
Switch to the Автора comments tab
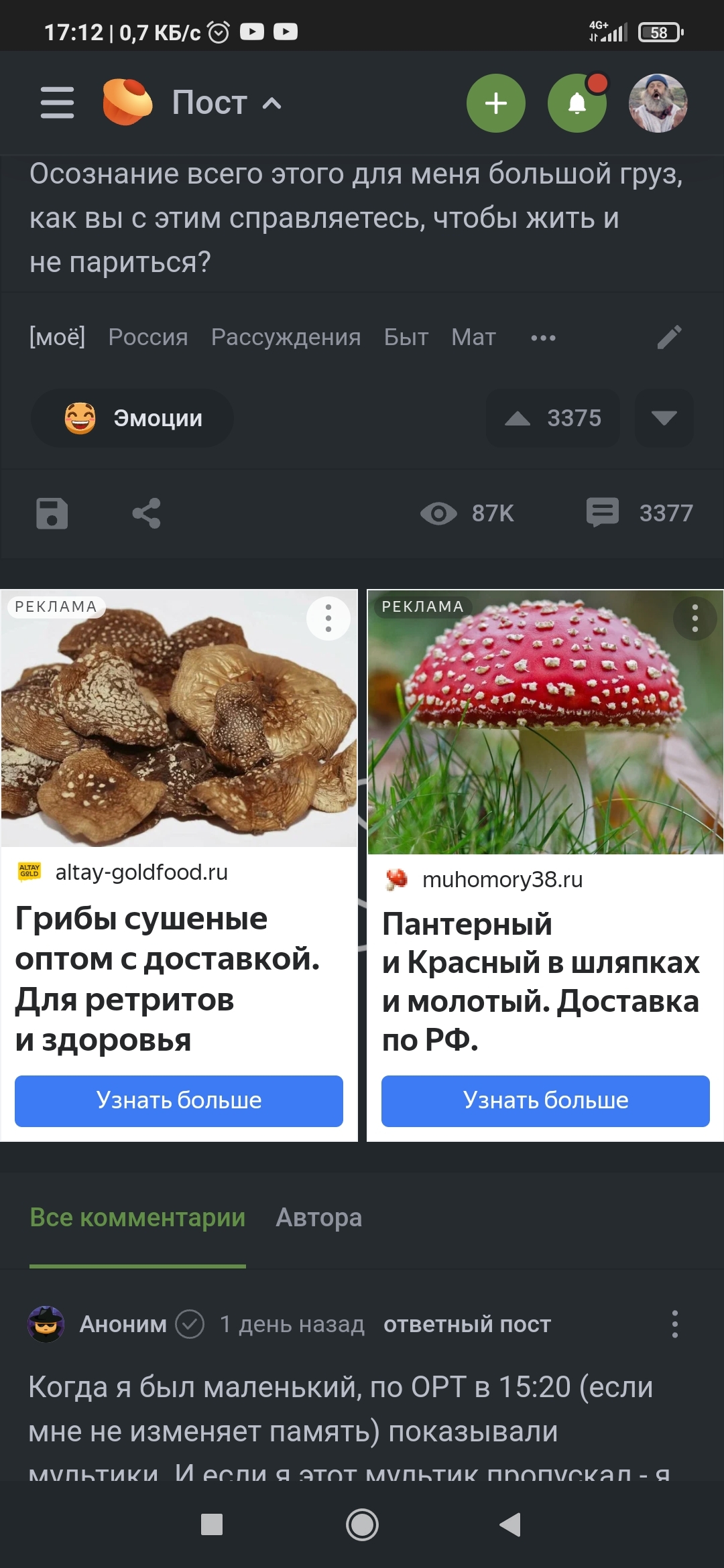[x=319, y=1218]
